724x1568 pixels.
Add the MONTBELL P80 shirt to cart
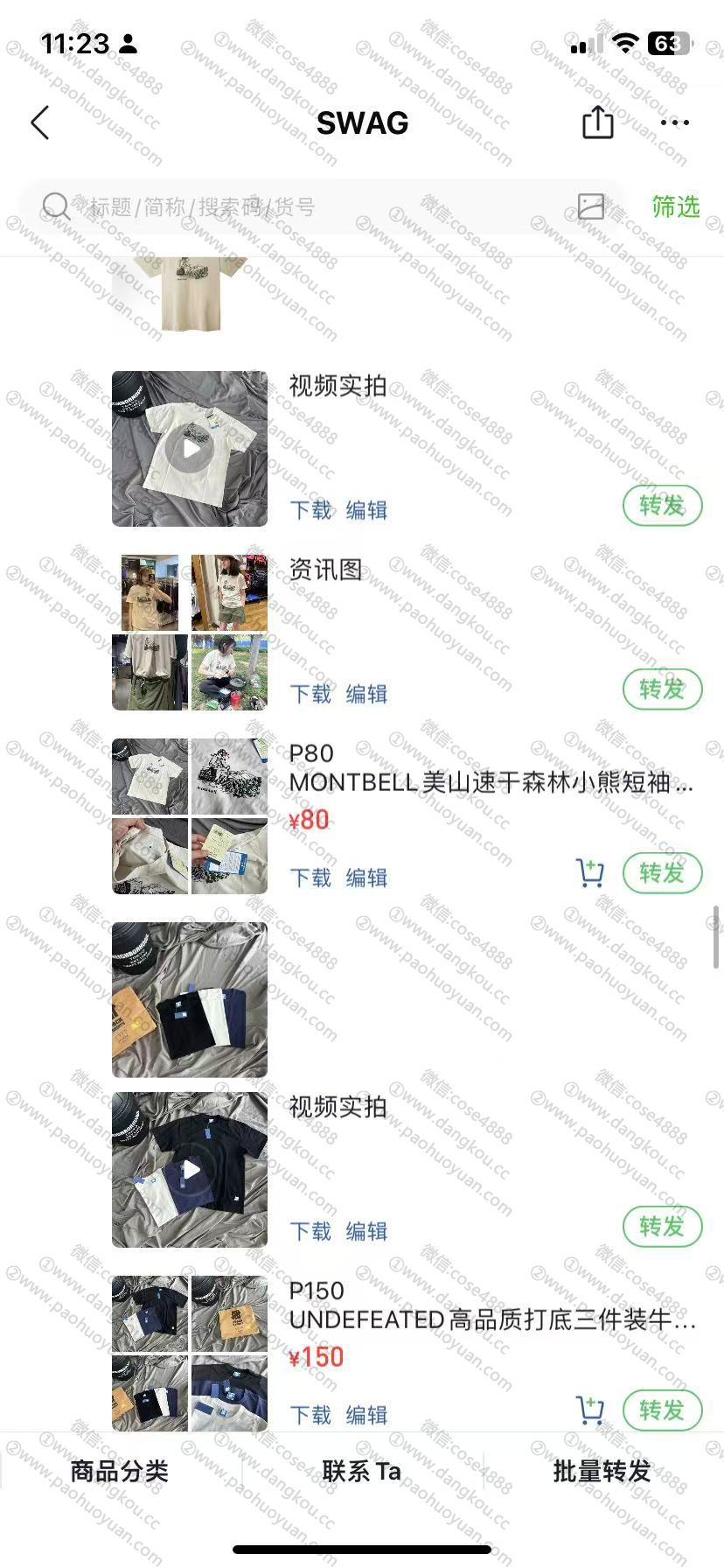(x=590, y=873)
